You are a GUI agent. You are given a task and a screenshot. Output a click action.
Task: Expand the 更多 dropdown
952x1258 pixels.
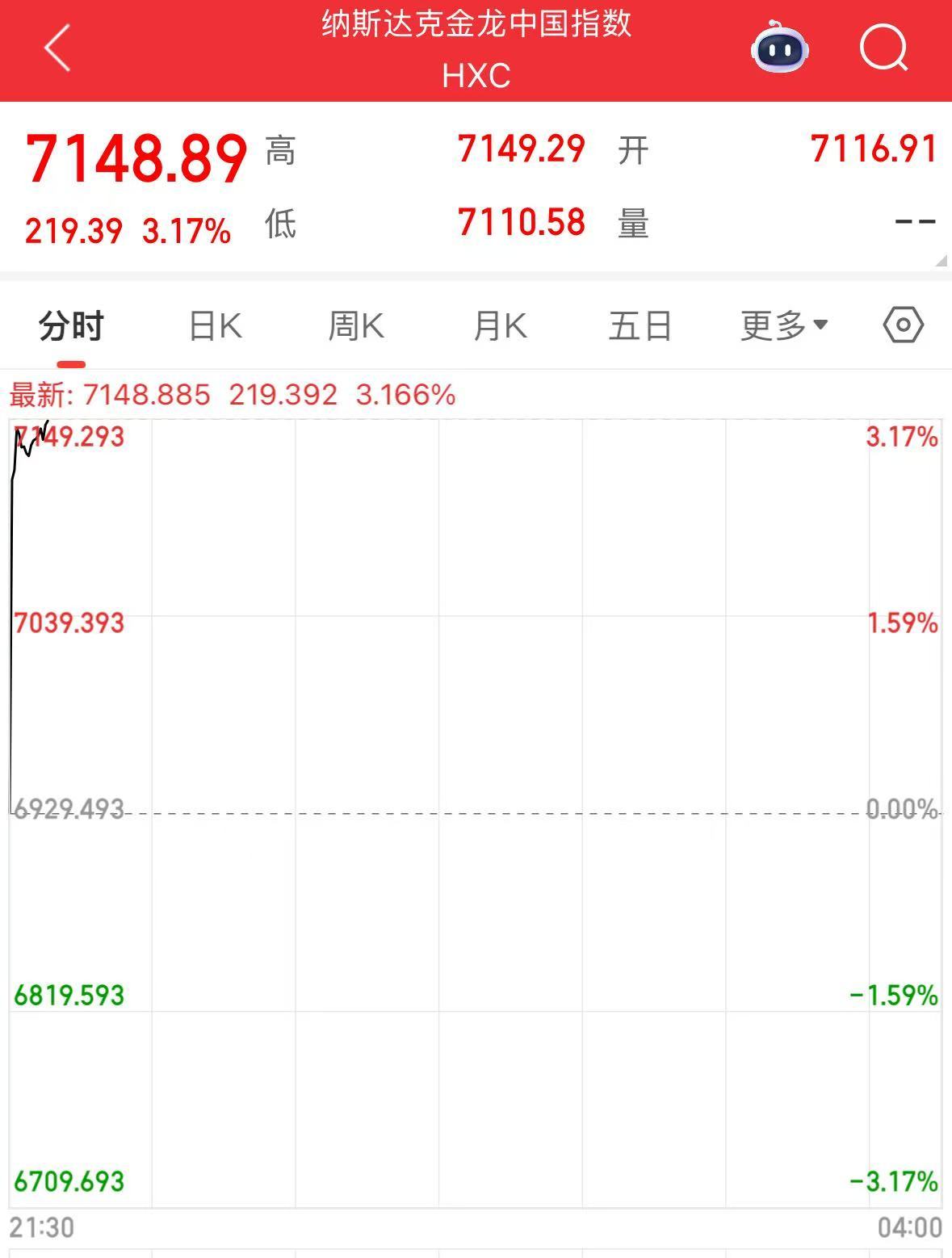784,326
